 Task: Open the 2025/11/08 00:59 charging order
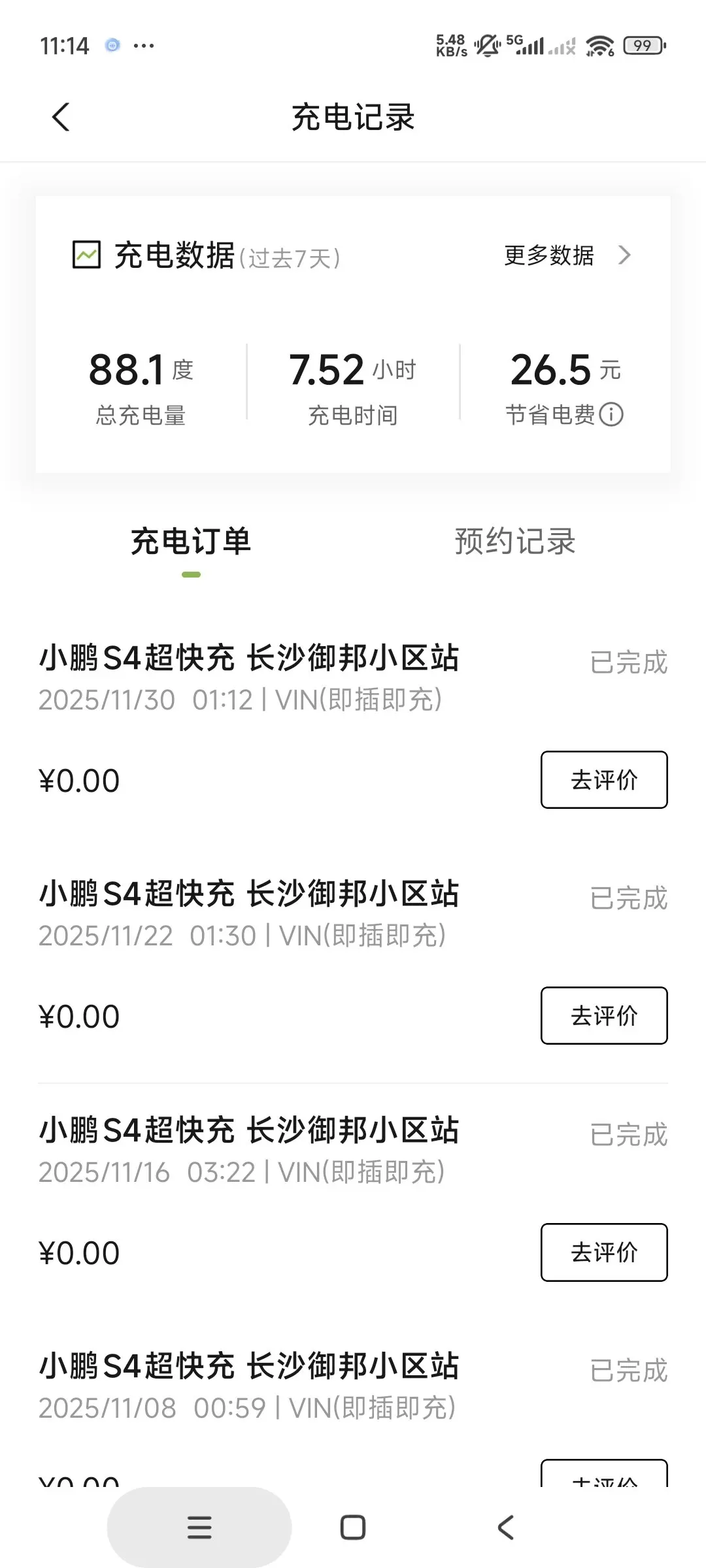click(x=248, y=1386)
